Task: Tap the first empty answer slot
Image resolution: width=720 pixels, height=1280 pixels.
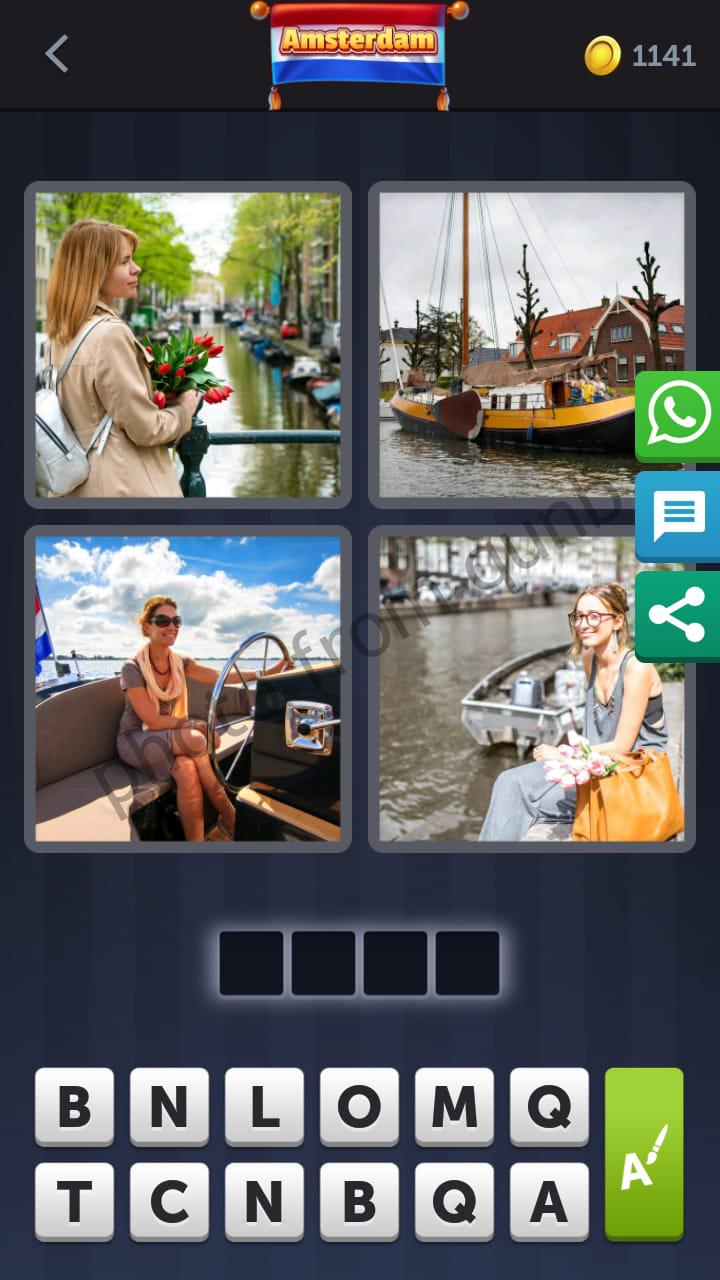Action: point(251,963)
